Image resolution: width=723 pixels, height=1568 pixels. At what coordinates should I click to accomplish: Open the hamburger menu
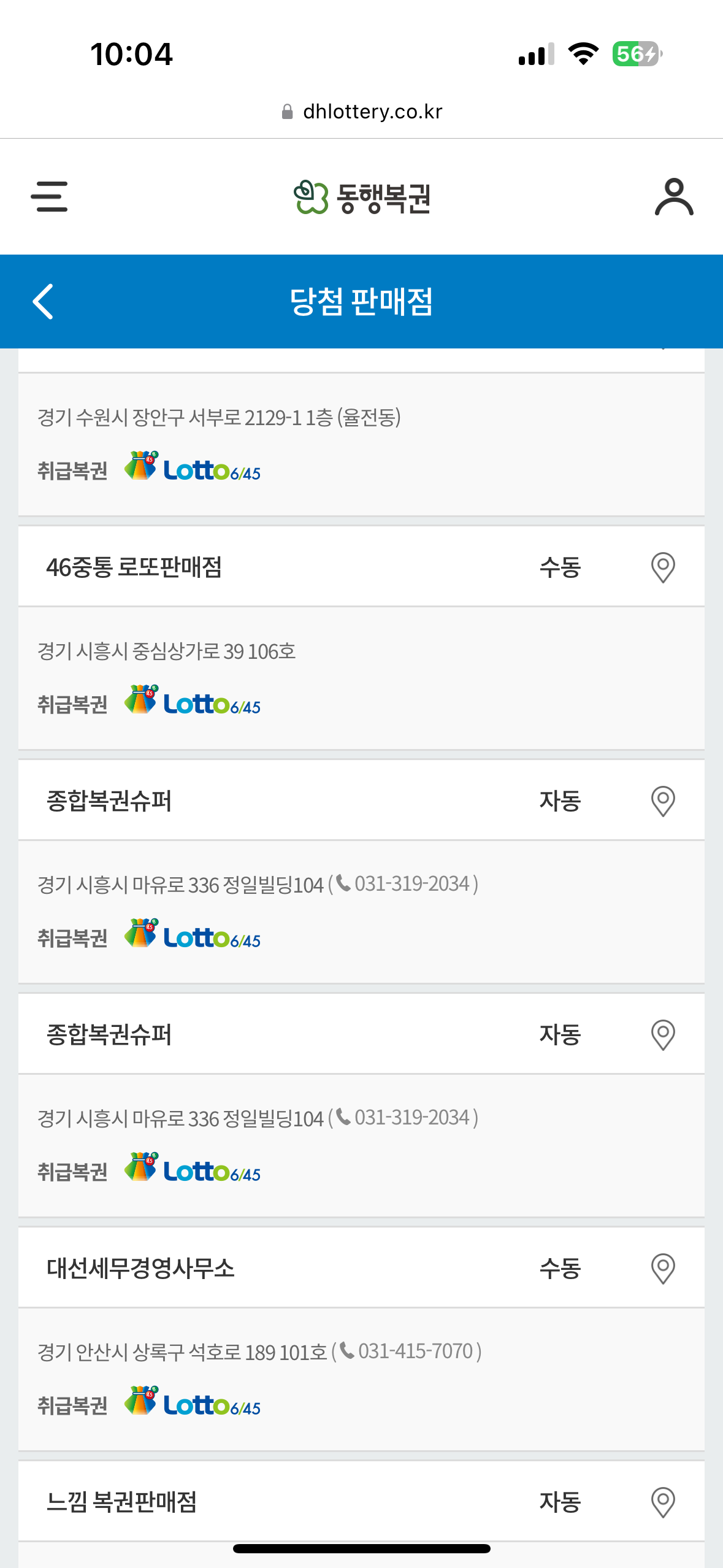(x=49, y=196)
